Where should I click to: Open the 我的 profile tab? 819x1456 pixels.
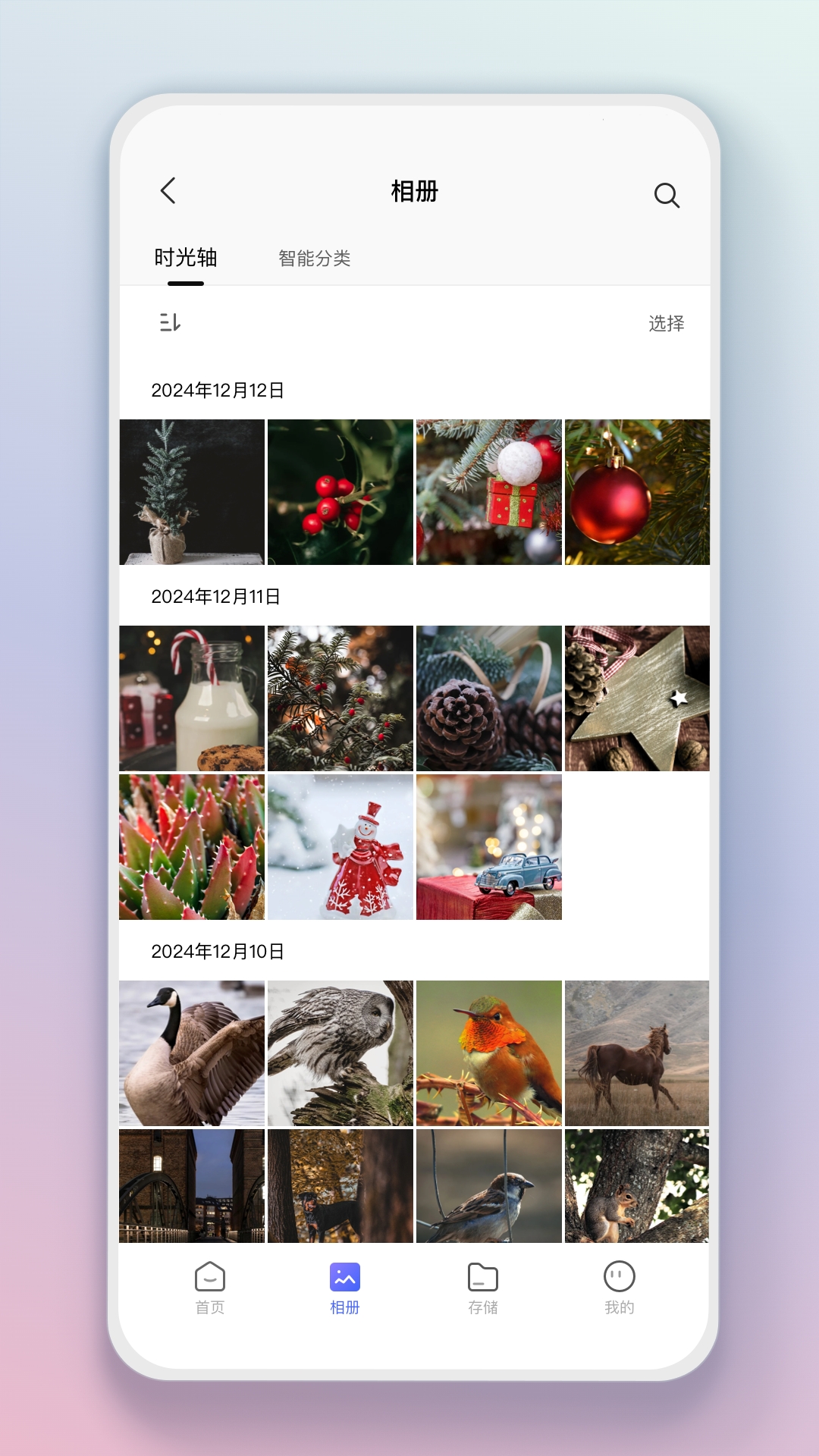pos(620,1288)
